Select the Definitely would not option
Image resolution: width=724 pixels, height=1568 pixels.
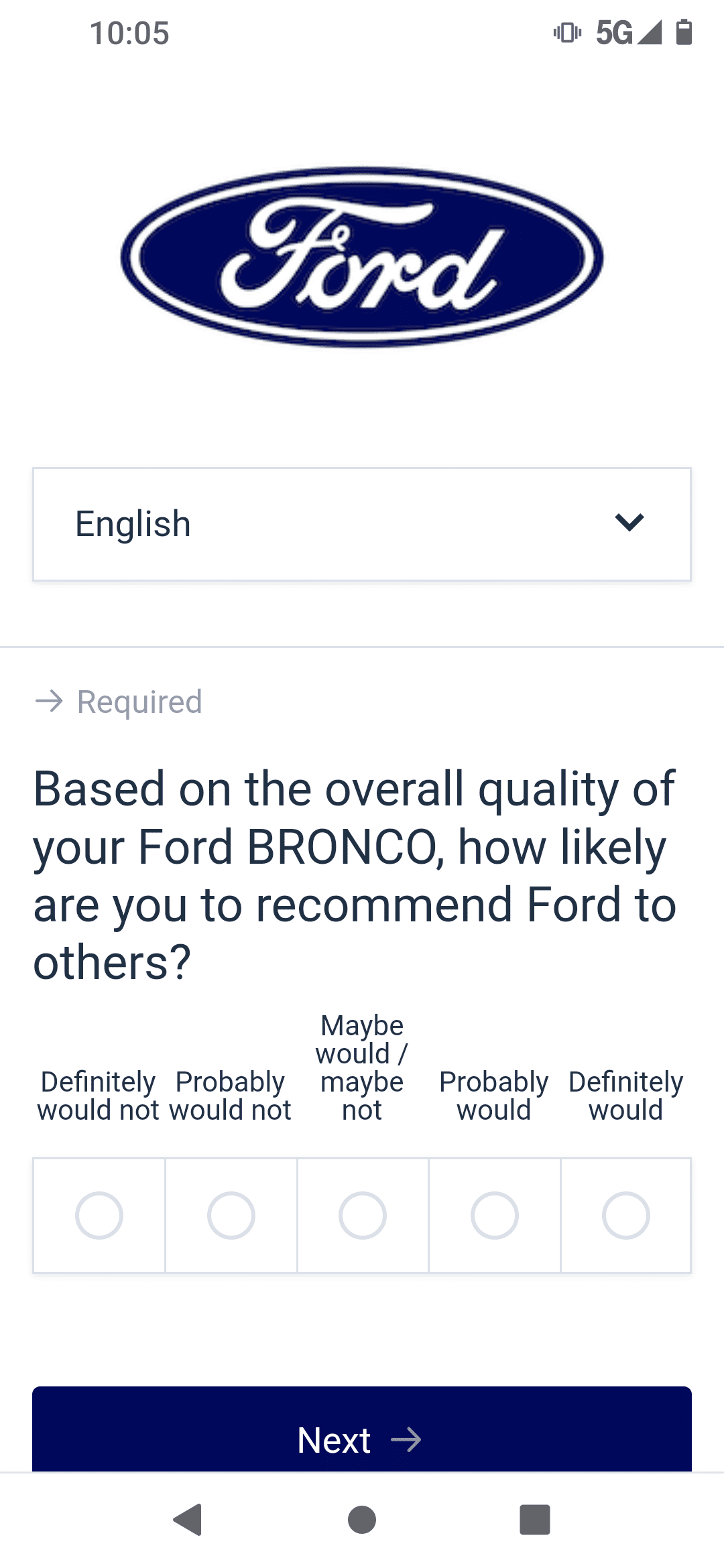(x=99, y=1215)
